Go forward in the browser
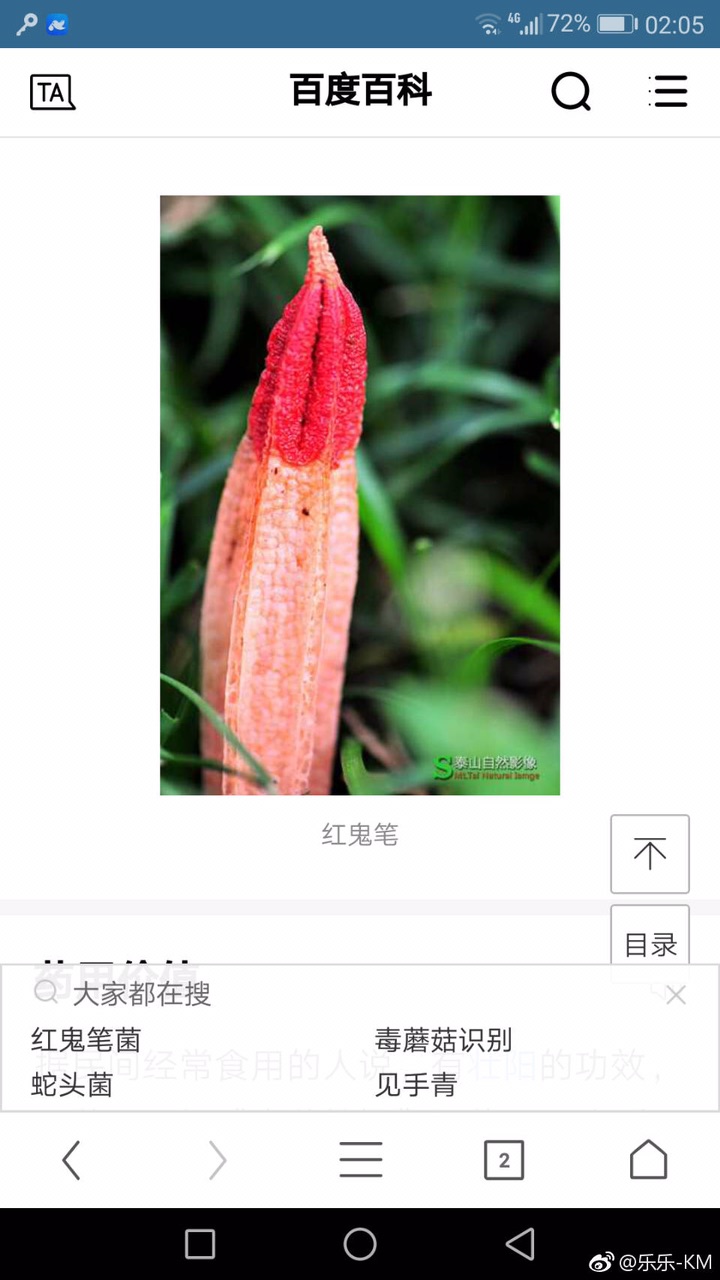Image resolution: width=720 pixels, height=1280 pixels. (217, 1160)
